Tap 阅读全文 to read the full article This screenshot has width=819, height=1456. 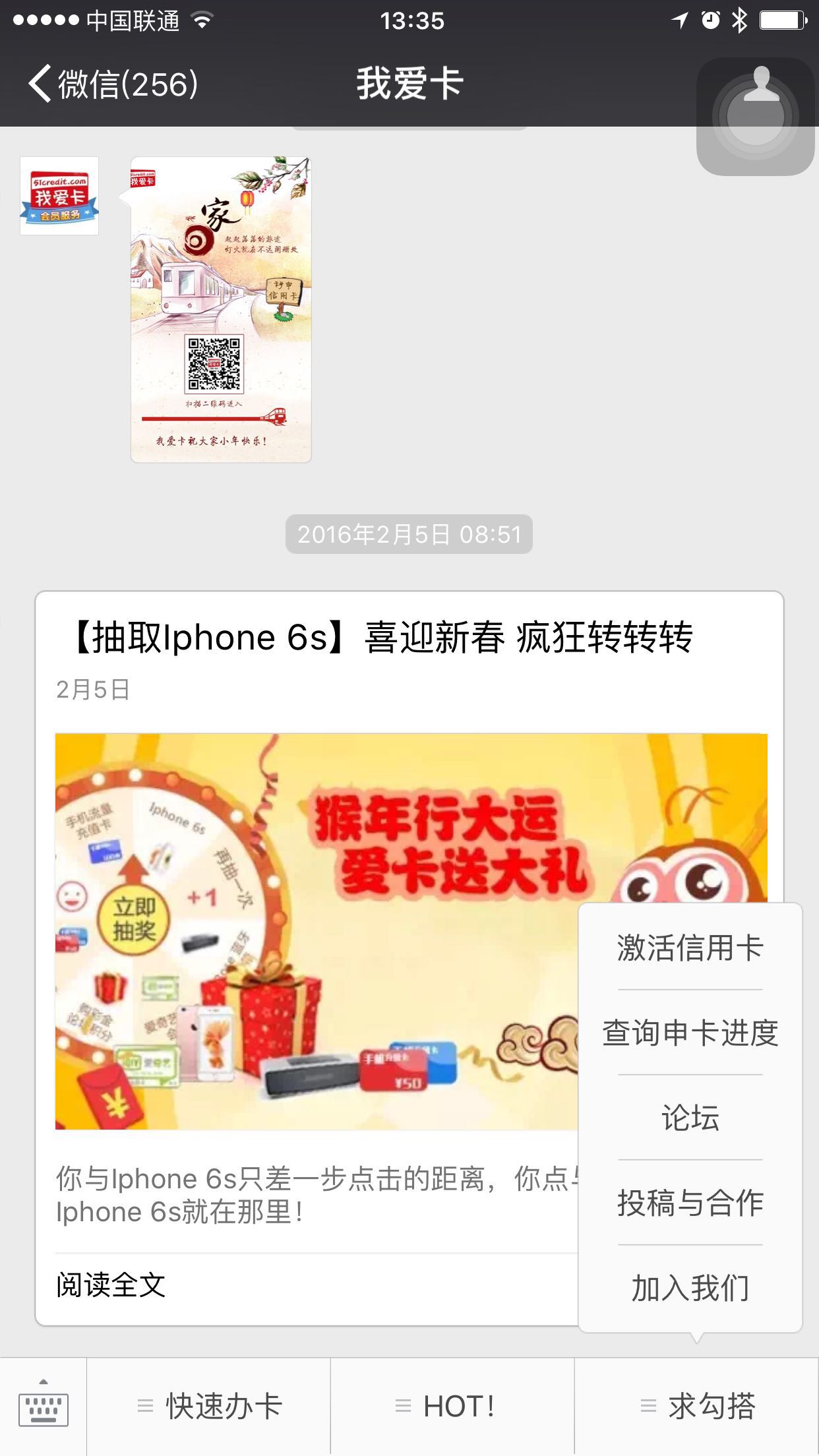pyautogui.click(x=111, y=1285)
